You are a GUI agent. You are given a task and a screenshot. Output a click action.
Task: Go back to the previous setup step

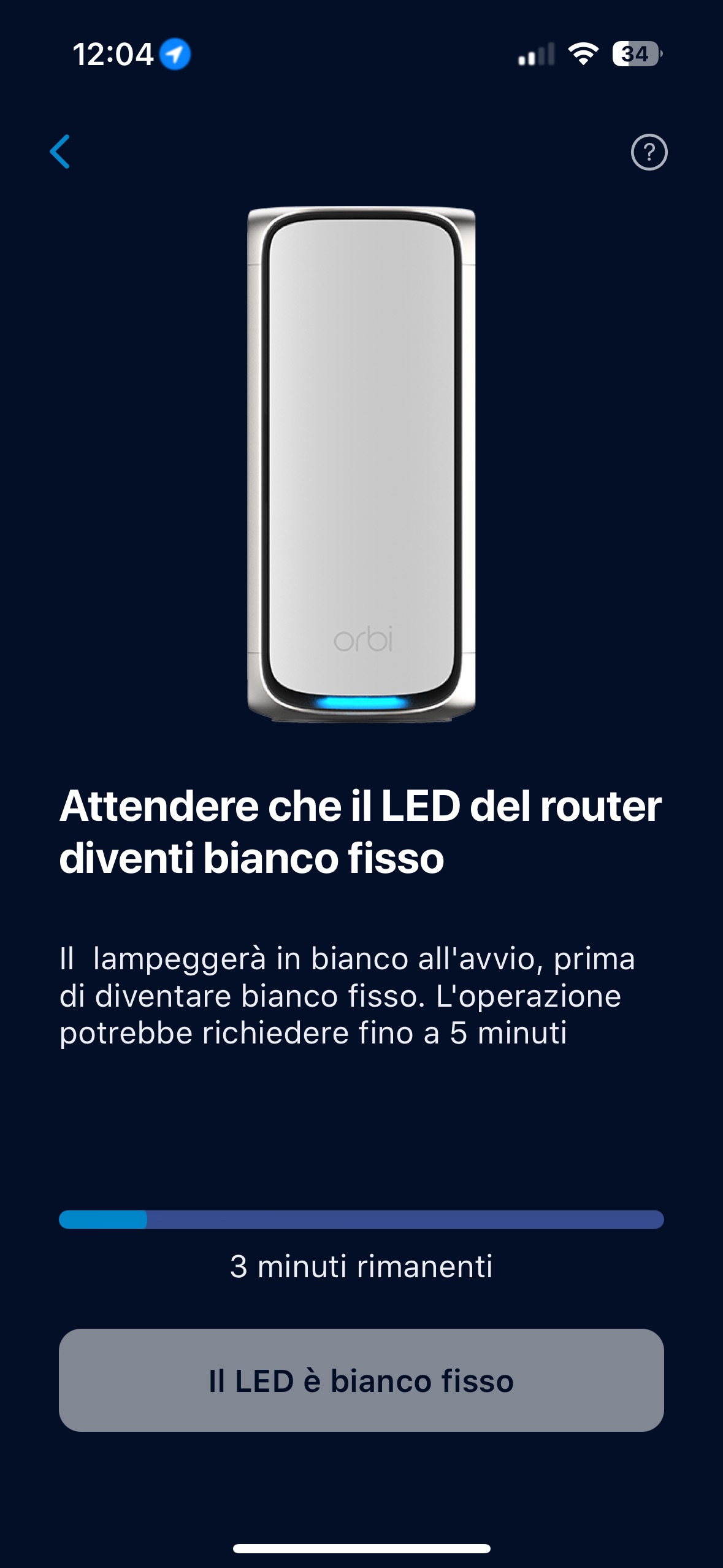pos(60,152)
